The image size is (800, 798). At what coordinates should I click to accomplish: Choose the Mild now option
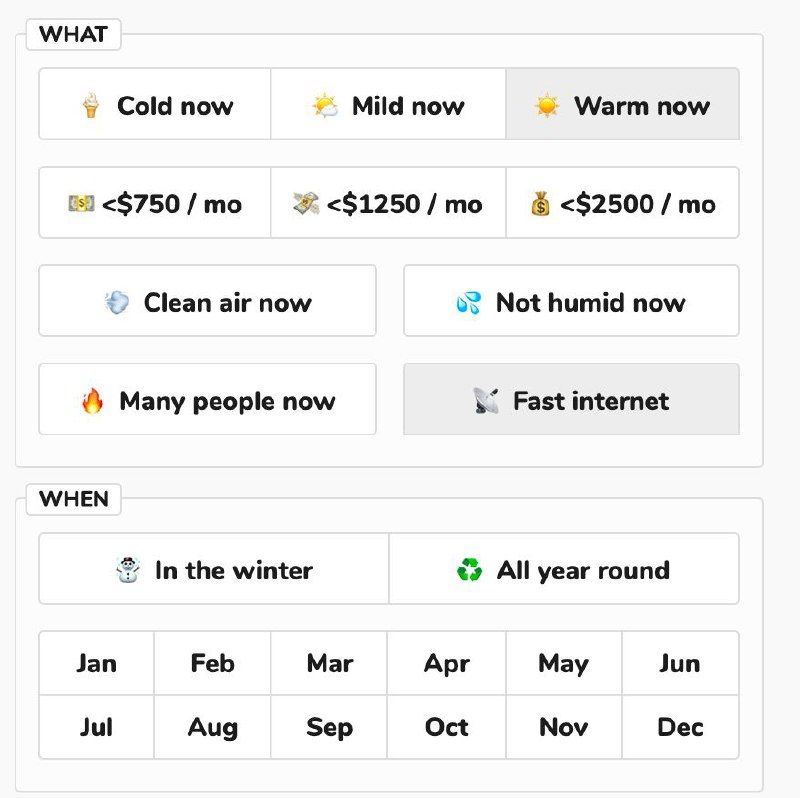(x=388, y=105)
